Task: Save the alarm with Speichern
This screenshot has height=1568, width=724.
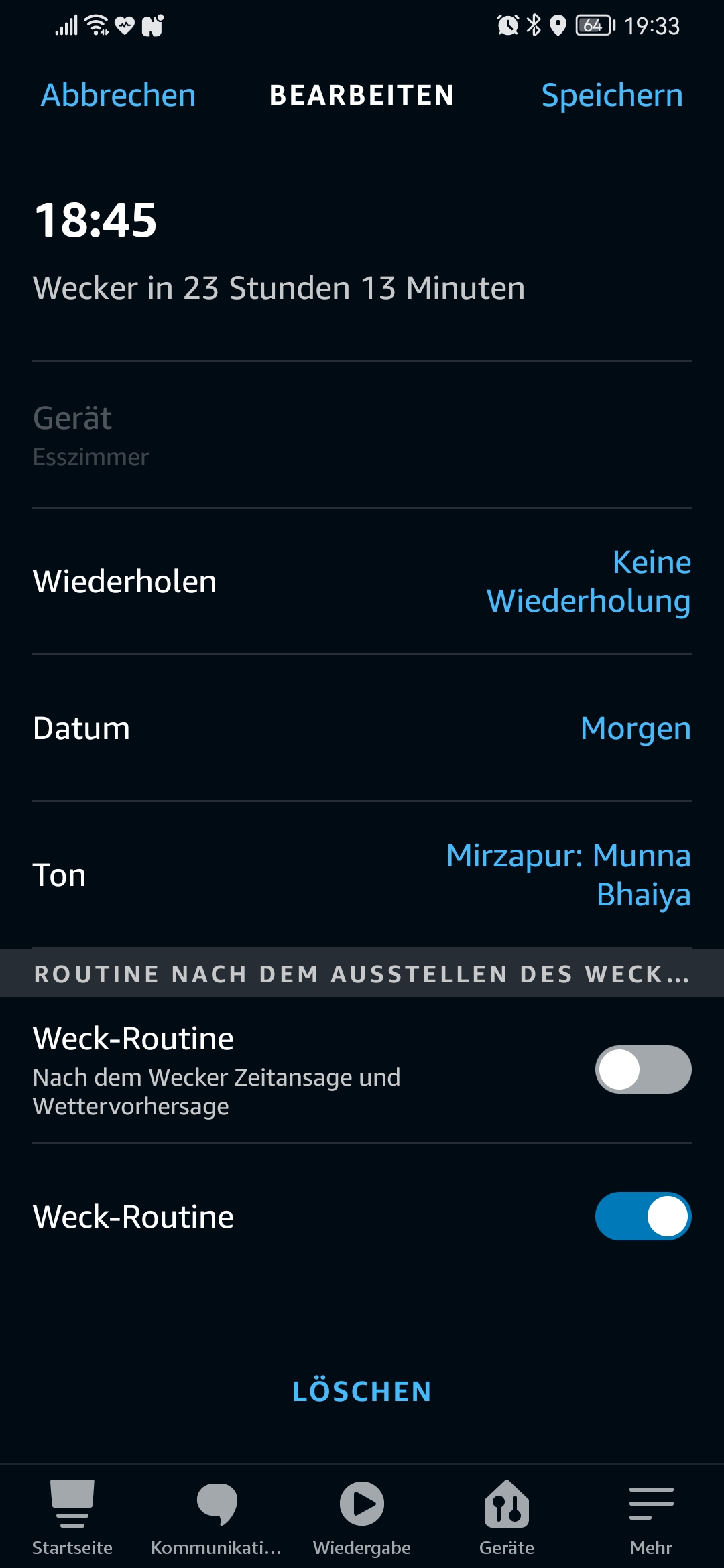Action: pyautogui.click(x=612, y=95)
